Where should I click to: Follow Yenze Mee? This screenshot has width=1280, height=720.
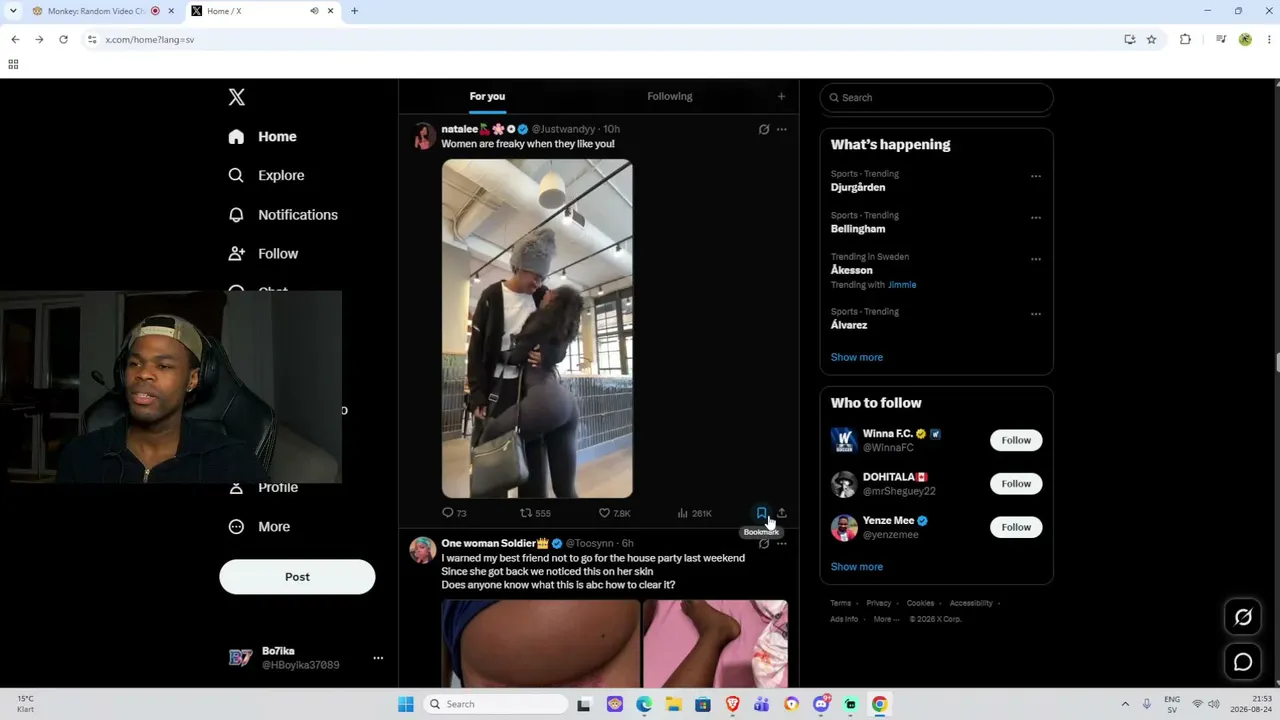pyautogui.click(x=1016, y=528)
